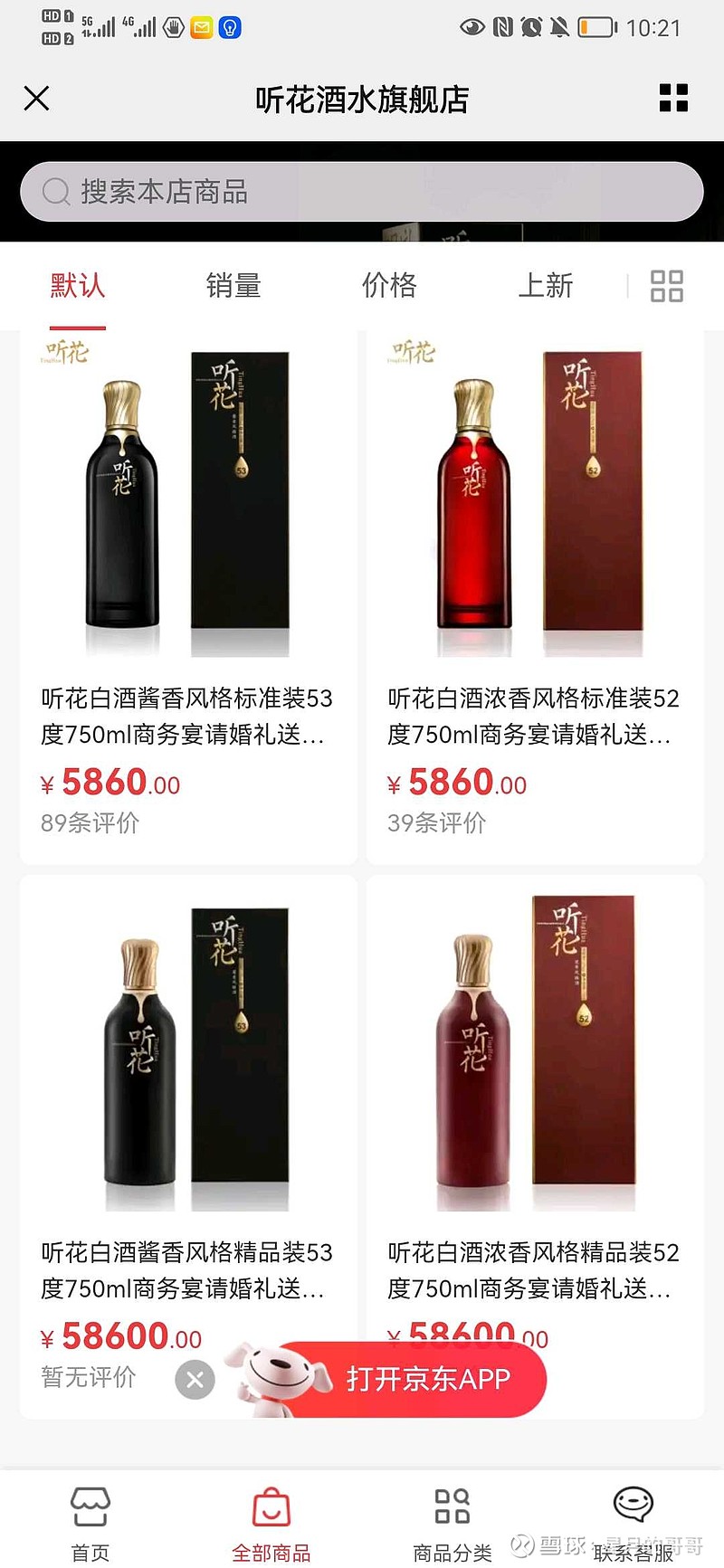Open 听花白酒酱香风格标准装53度 product card

[x=188, y=597]
